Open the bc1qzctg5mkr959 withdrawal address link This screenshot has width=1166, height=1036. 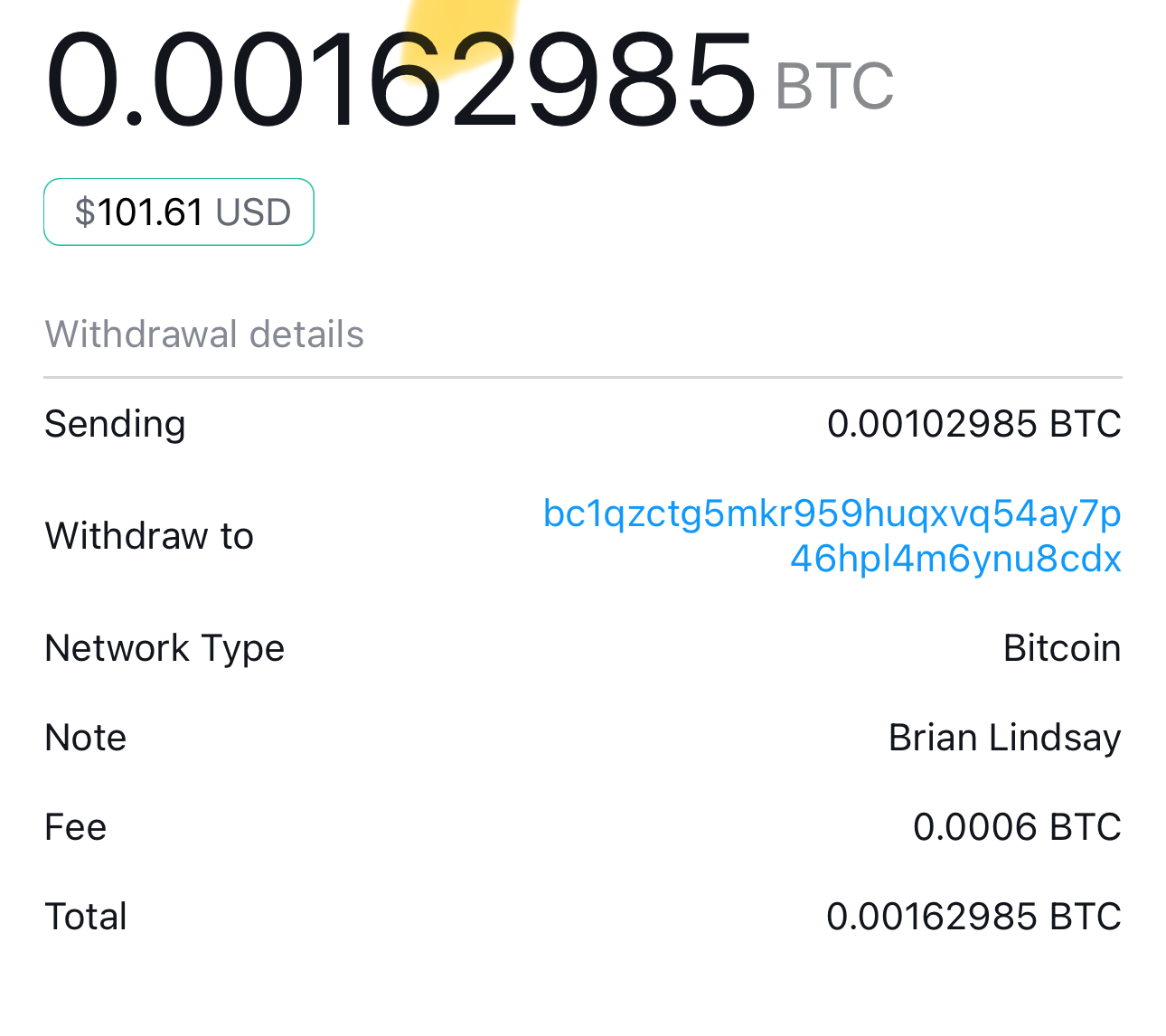[832, 535]
